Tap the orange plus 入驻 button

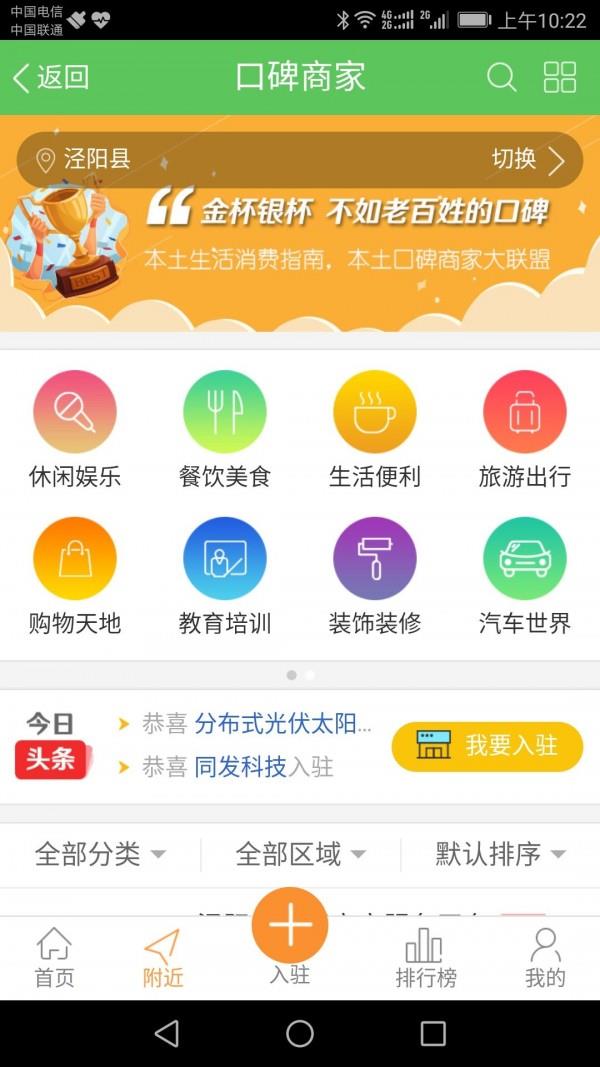[x=290, y=927]
